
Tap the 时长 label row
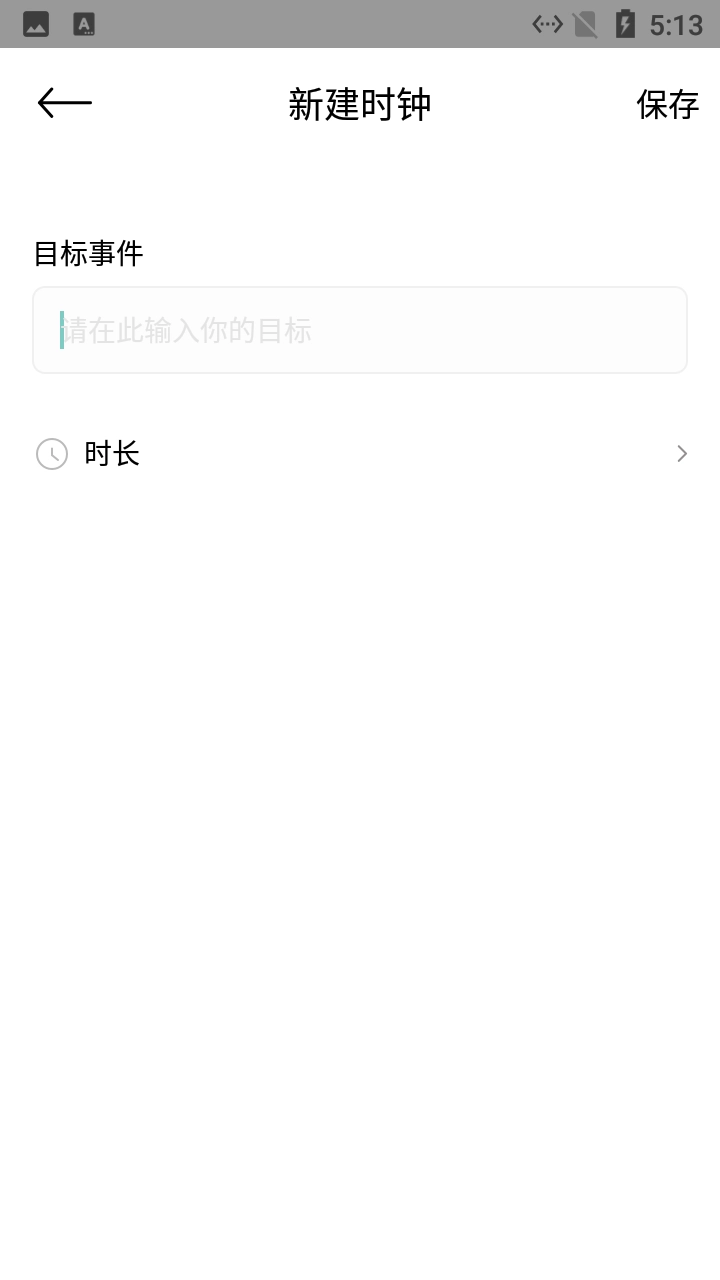(x=113, y=453)
